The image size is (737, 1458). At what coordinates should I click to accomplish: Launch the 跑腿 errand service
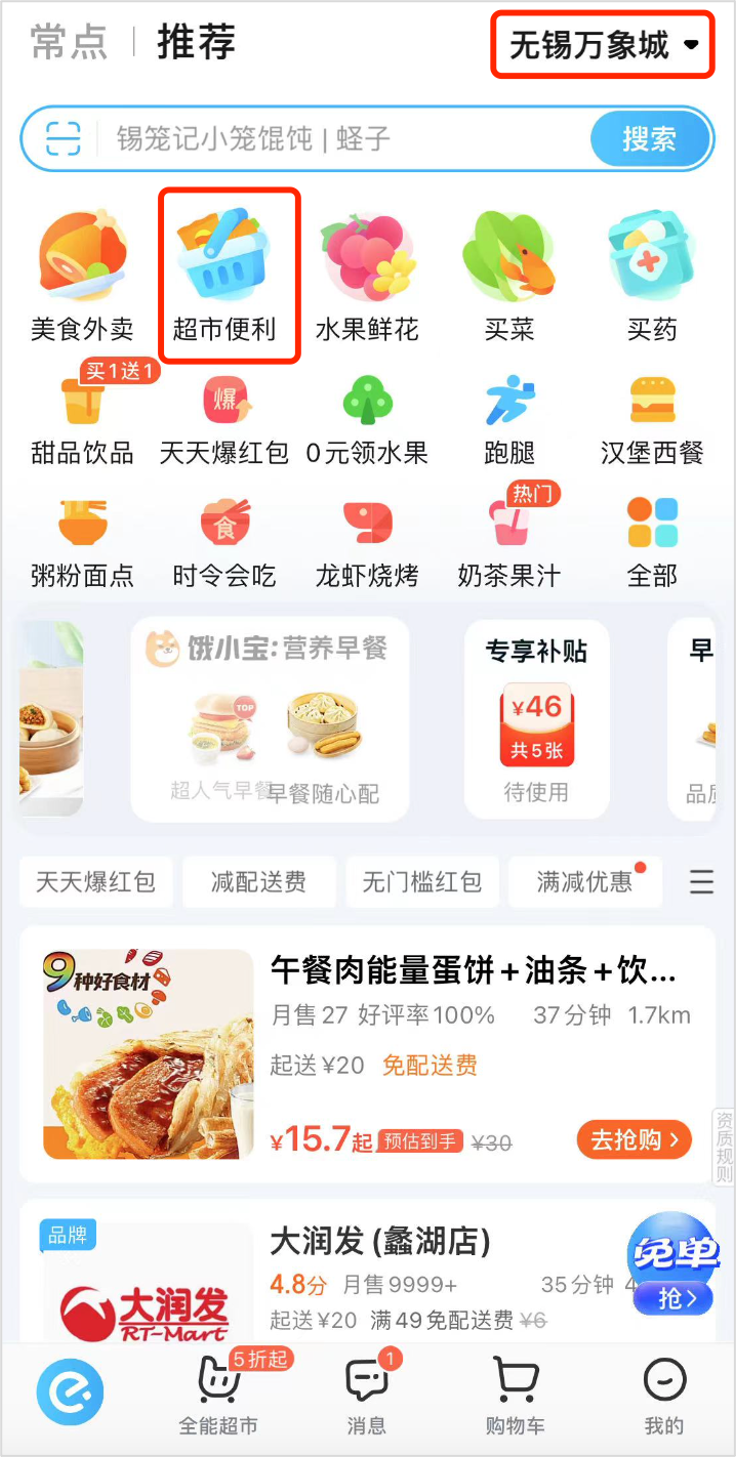(x=510, y=421)
